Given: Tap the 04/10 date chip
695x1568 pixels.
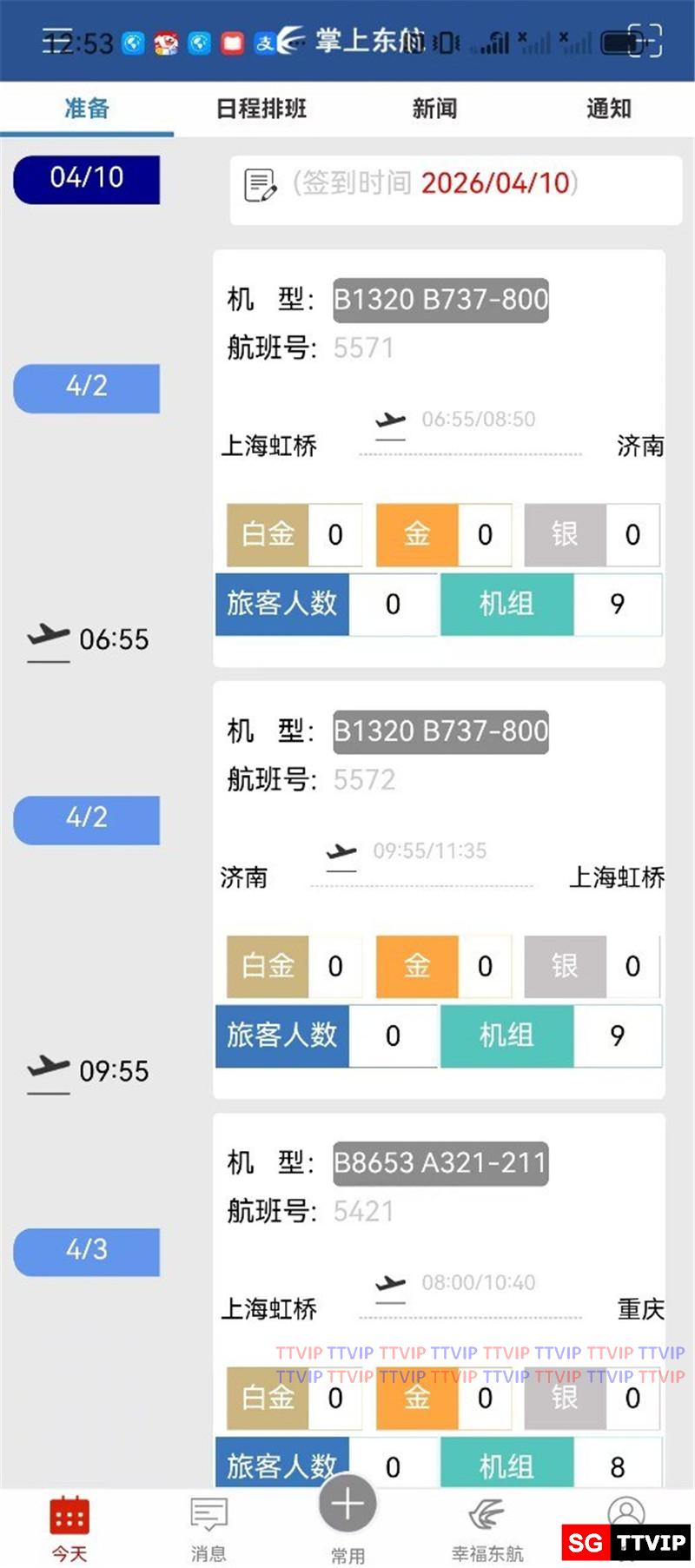Looking at the screenshot, I should tap(87, 179).
